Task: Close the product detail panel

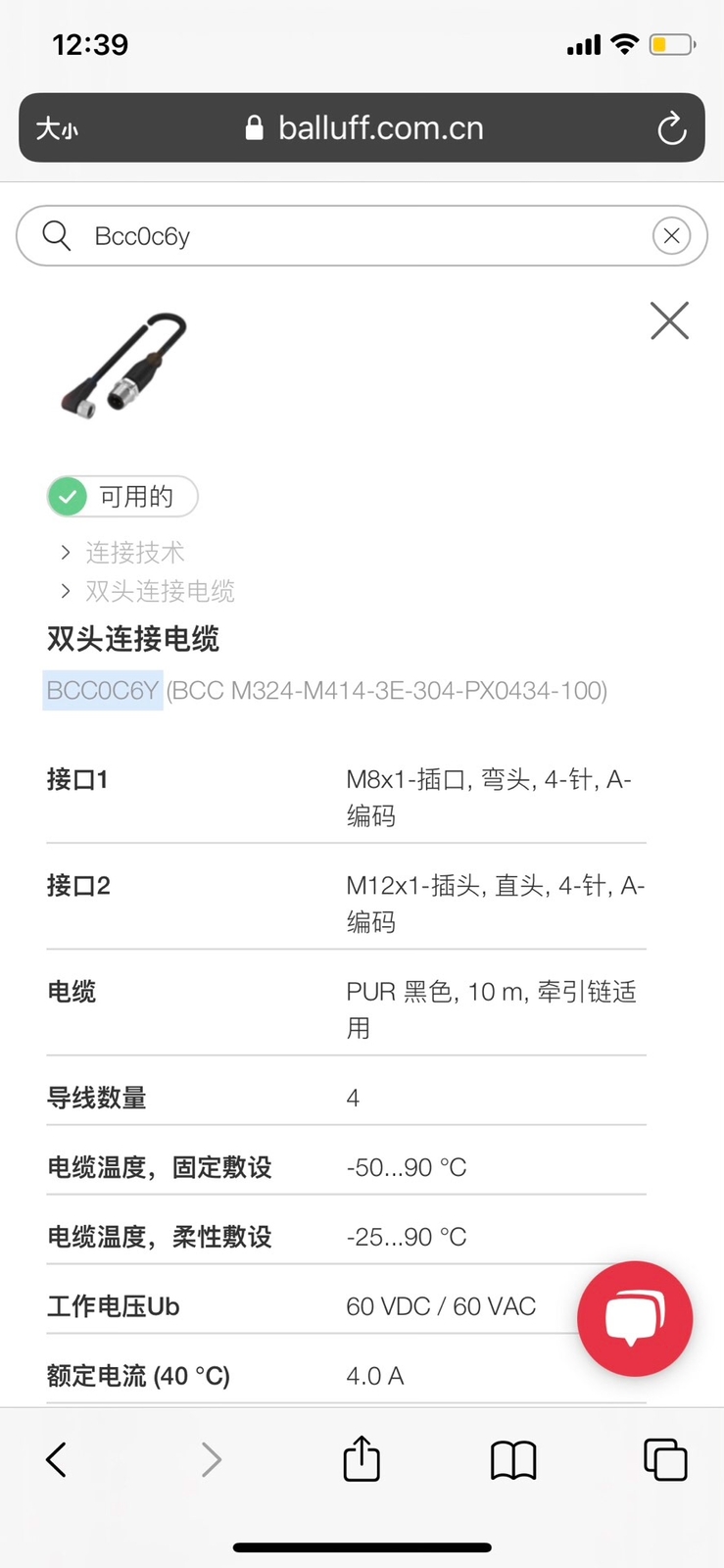Action: pyautogui.click(x=670, y=320)
